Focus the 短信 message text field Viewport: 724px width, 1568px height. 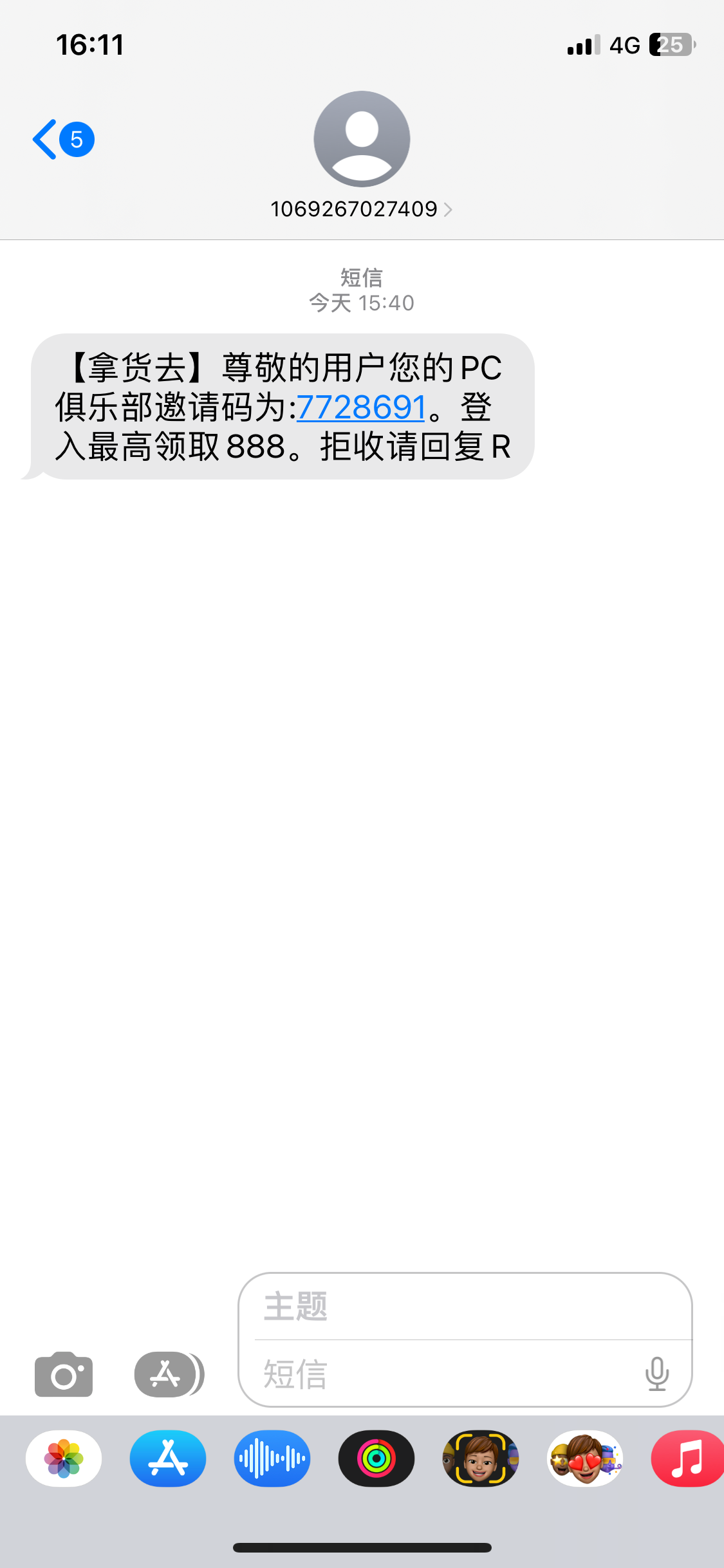pos(444,1374)
